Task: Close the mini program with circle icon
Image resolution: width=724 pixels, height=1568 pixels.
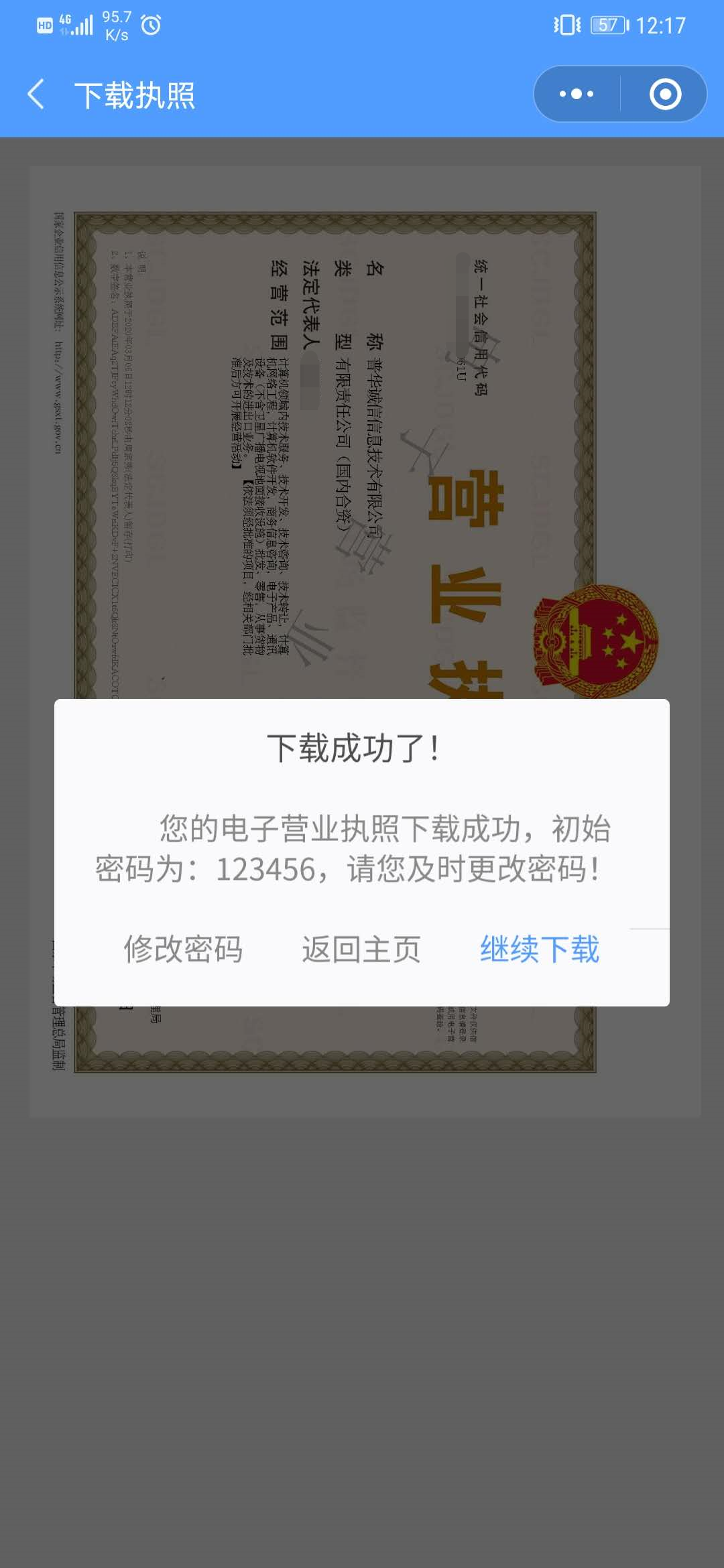Action: click(x=665, y=94)
